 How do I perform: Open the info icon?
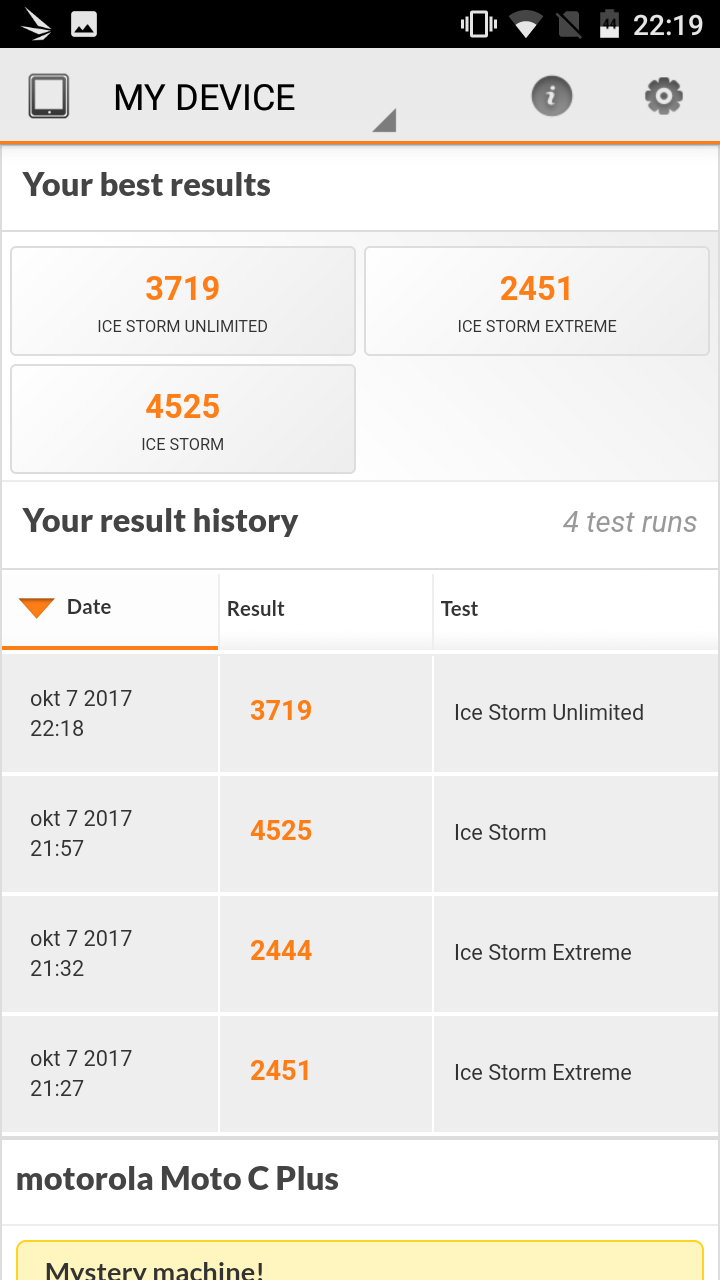click(x=551, y=97)
